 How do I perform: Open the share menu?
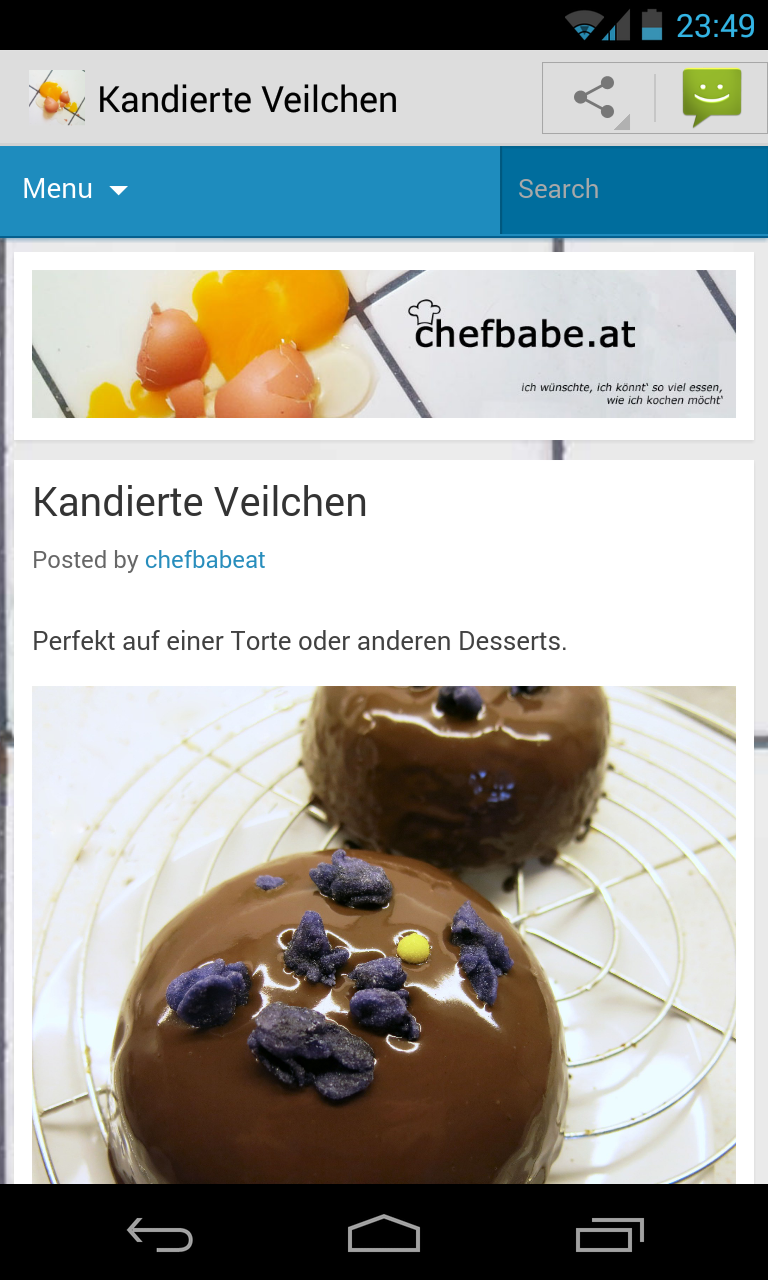pos(597,99)
